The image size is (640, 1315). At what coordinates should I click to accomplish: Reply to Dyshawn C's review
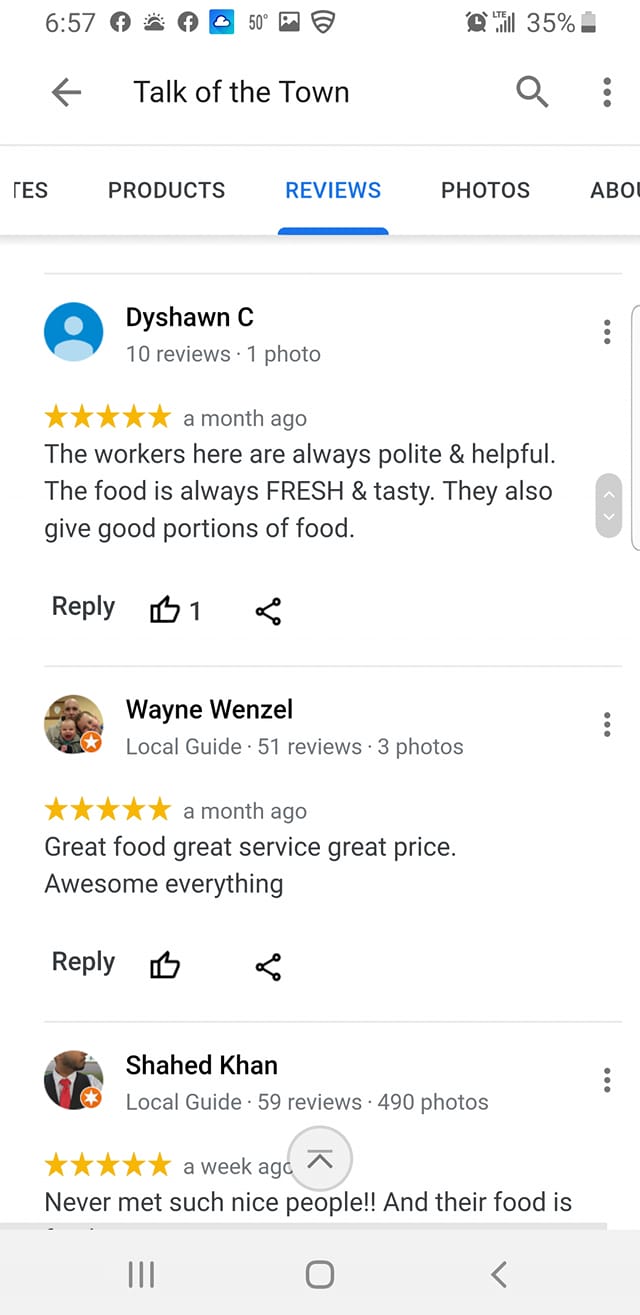(x=83, y=607)
